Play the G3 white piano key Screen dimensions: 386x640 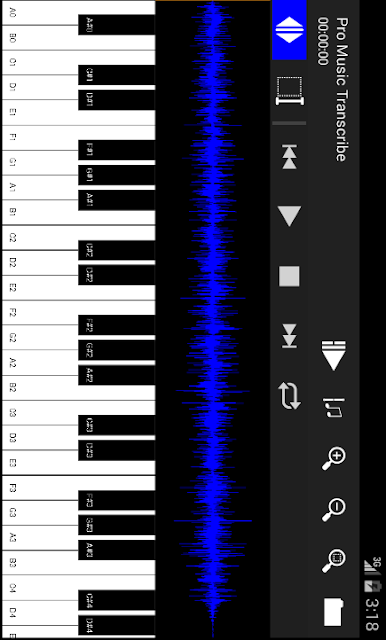(x=41, y=513)
